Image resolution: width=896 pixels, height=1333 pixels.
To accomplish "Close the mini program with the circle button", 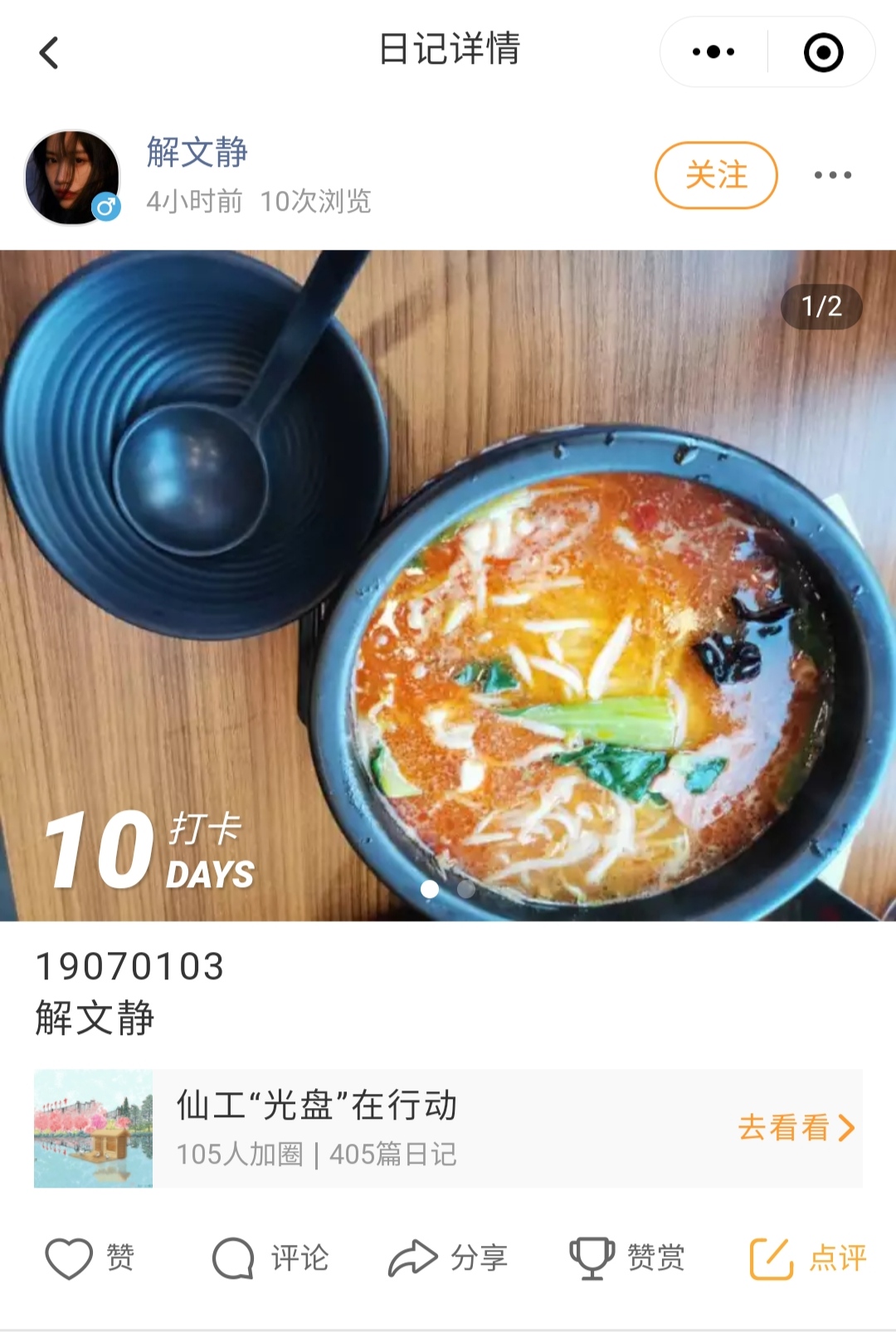I will point(823,52).
